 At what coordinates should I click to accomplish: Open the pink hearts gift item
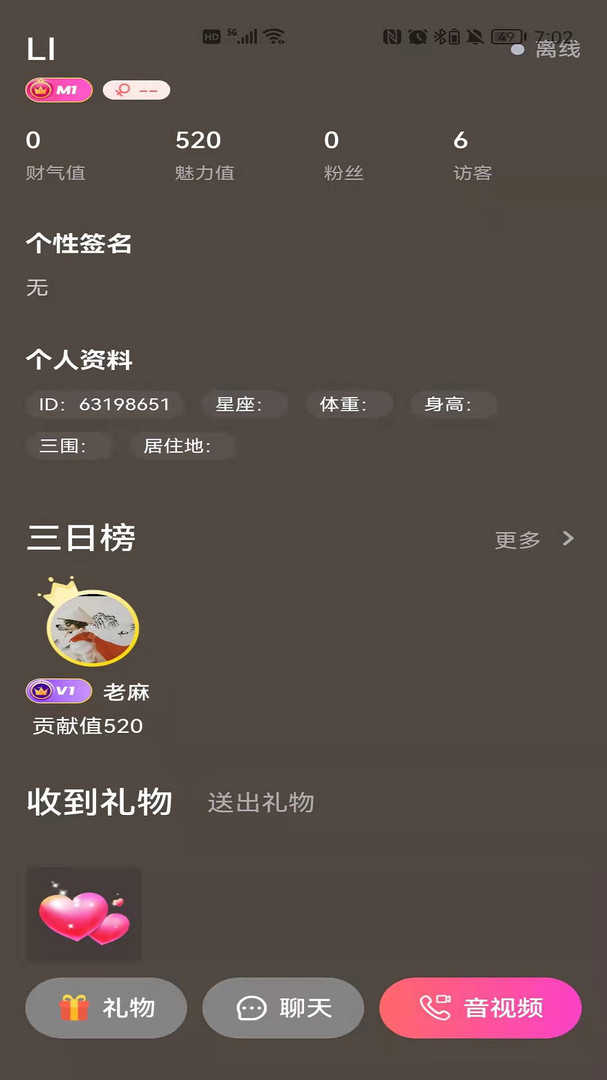click(84, 914)
